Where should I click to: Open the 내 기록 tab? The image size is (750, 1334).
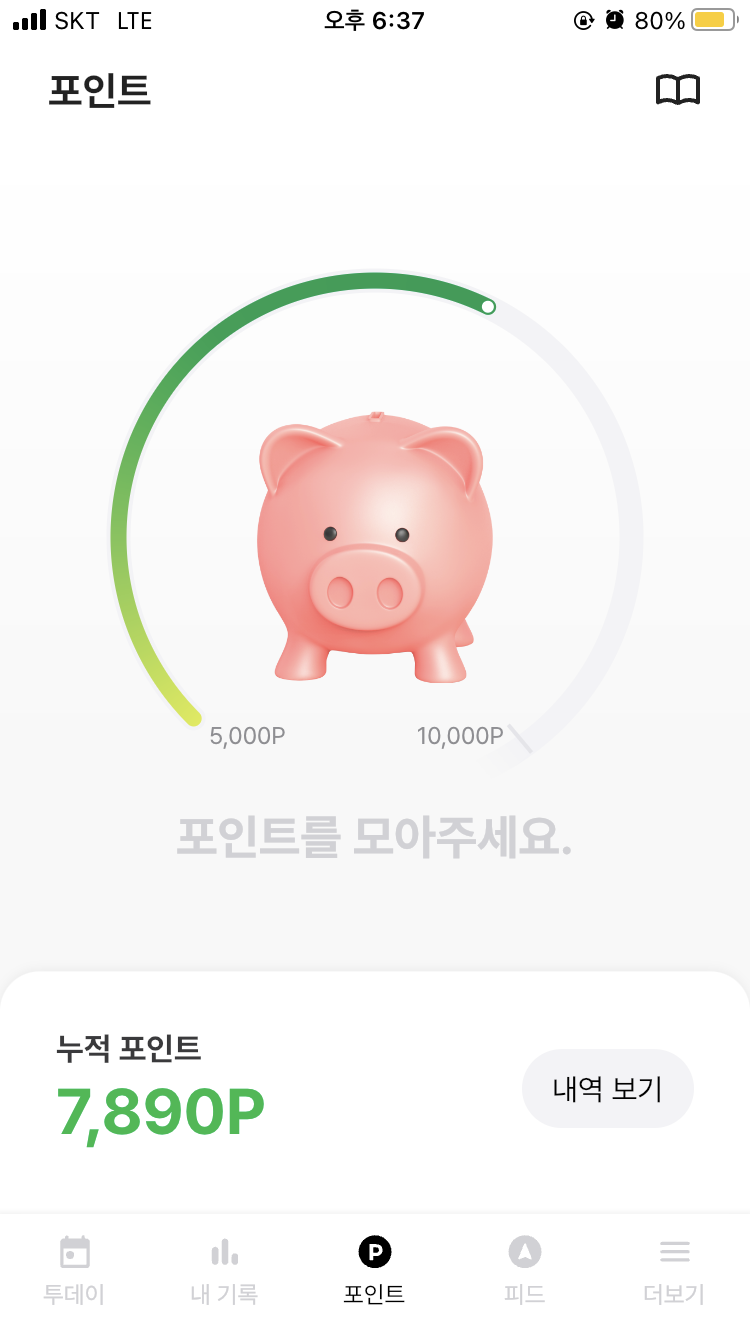[x=224, y=1268]
